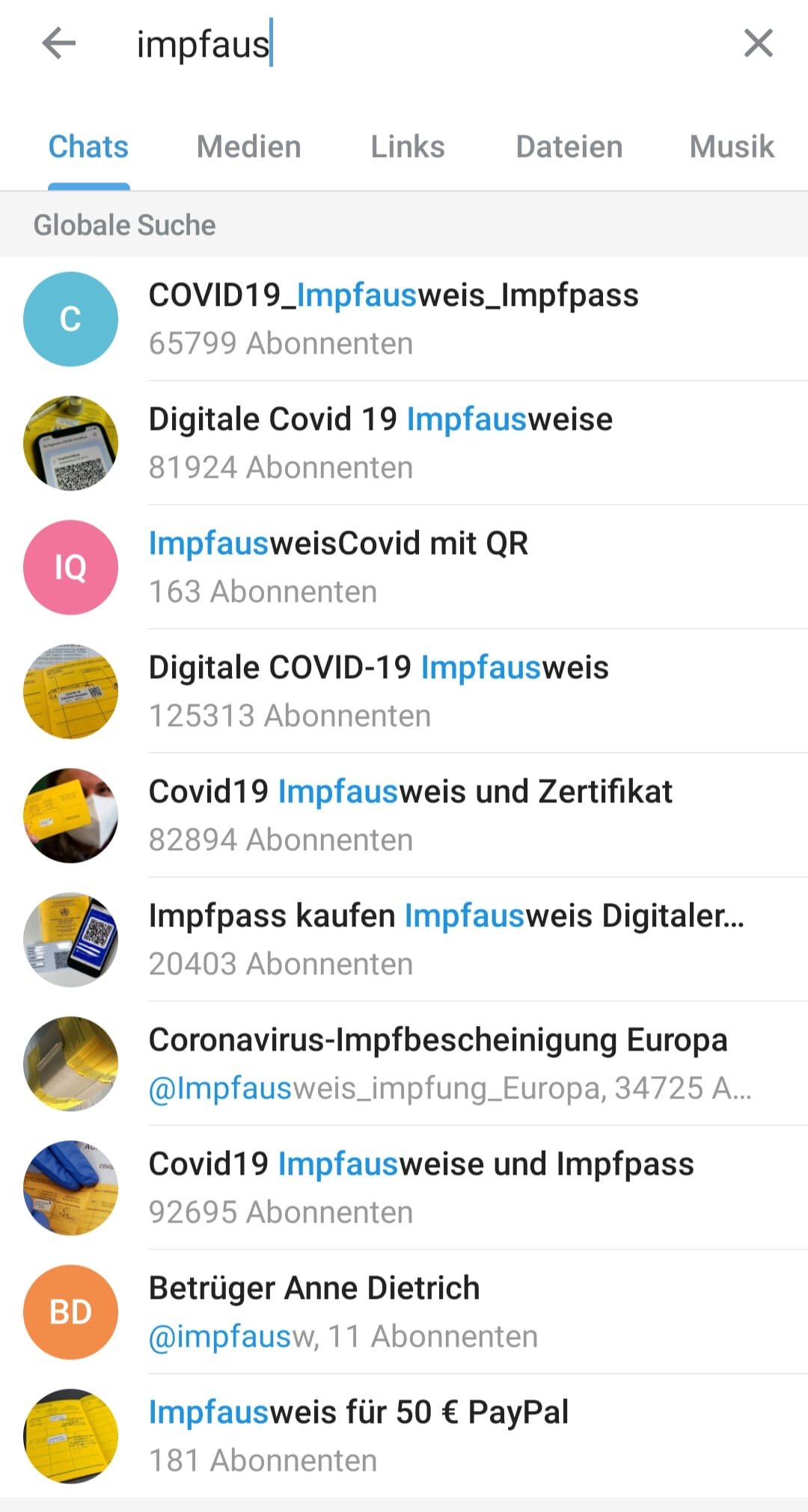Switch to the Links tab
This screenshot has height=1512, width=808.
(x=408, y=147)
